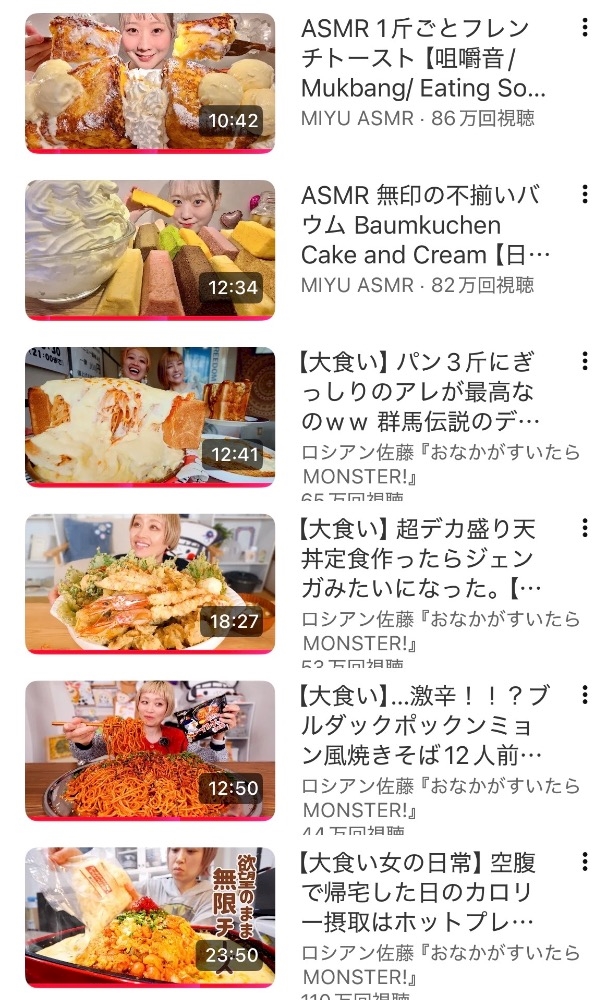
Task: Open the 超デカ盛り天丼定食 video thumbnail
Action: (x=150, y=584)
